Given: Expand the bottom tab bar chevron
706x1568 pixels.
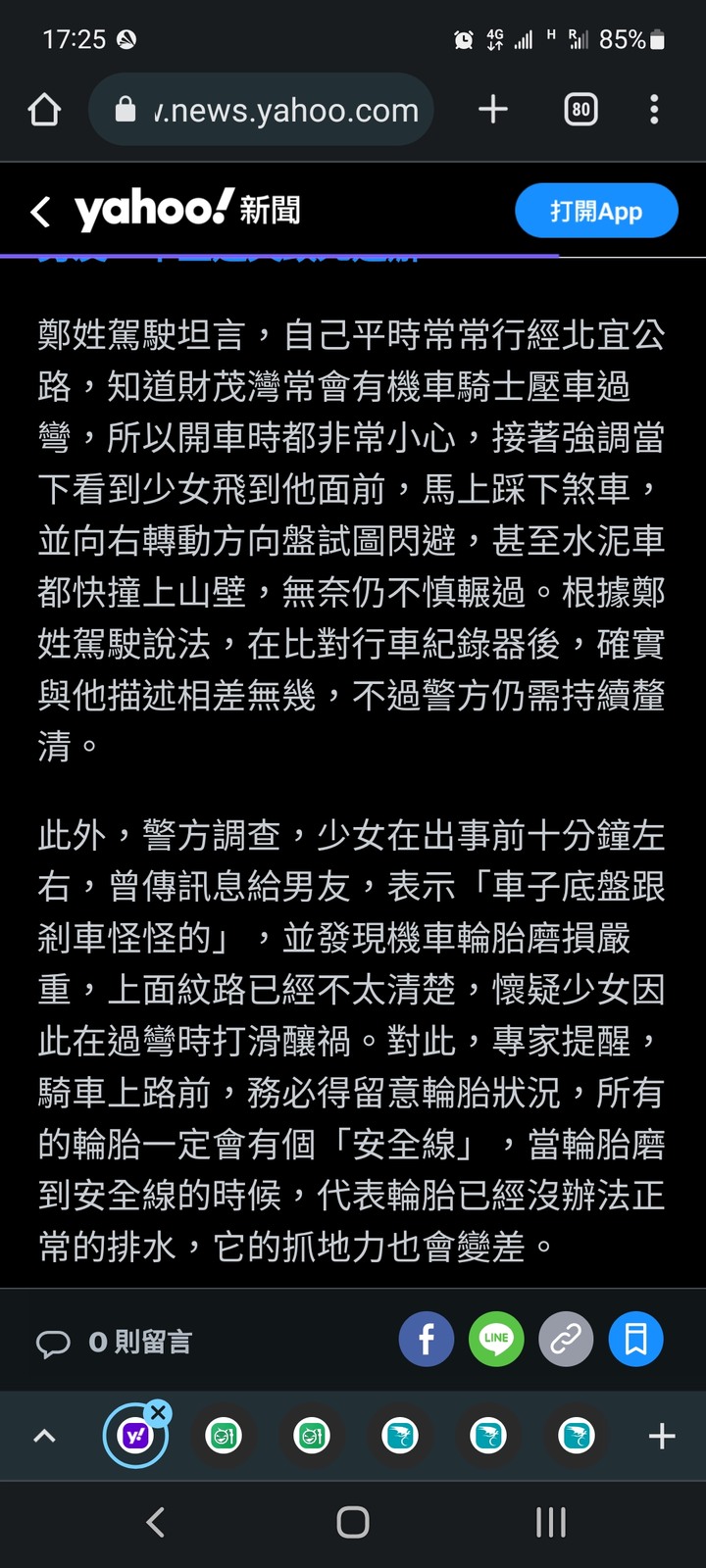Looking at the screenshot, I should (x=44, y=1437).
